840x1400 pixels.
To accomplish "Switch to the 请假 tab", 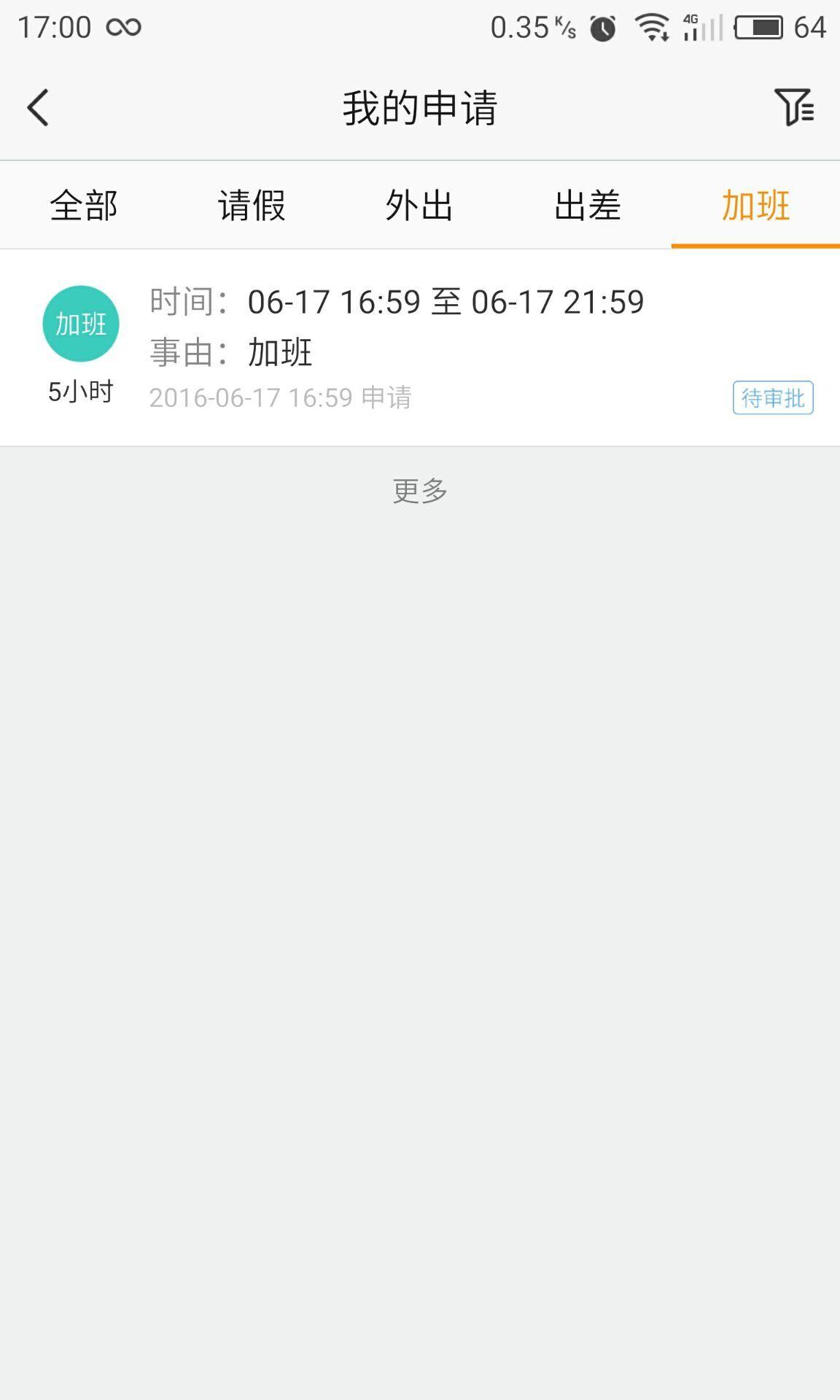I will (x=252, y=206).
